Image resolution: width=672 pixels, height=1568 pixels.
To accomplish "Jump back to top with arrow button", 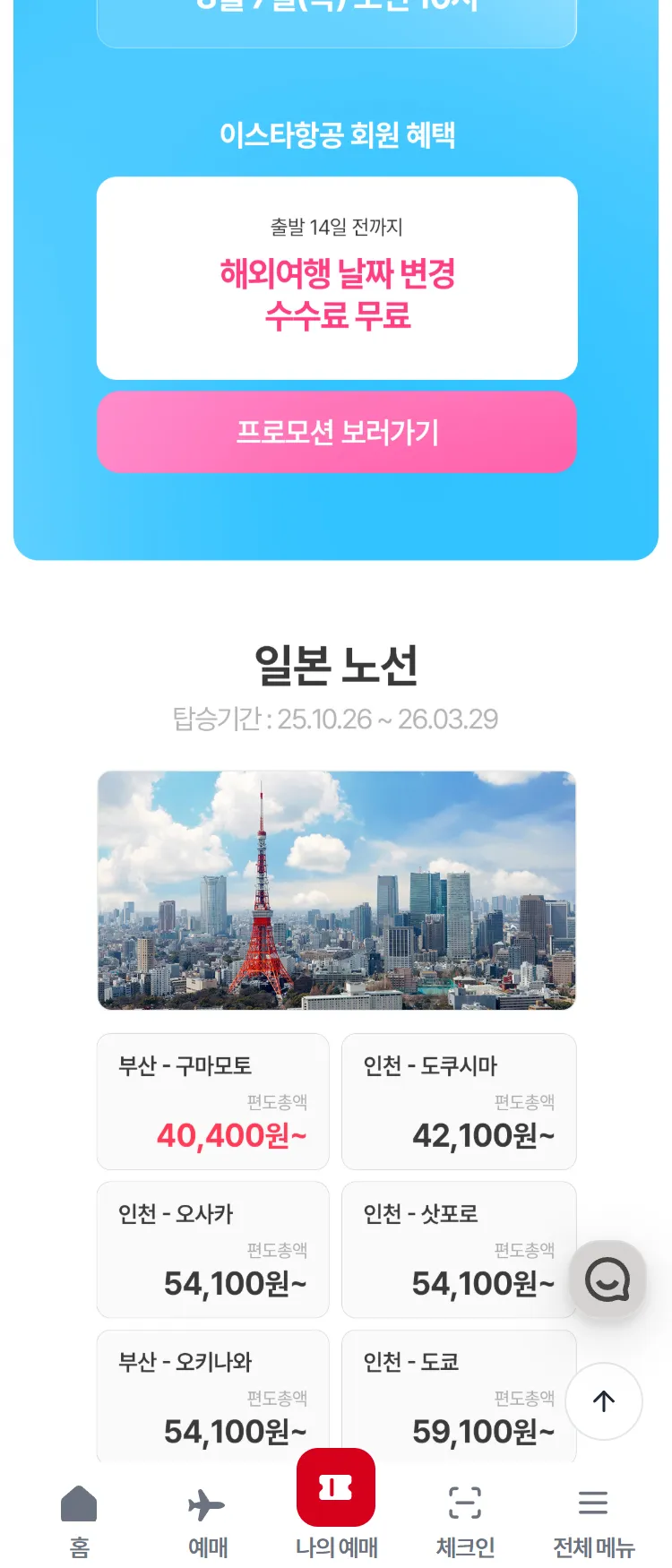I will tap(604, 1401).
